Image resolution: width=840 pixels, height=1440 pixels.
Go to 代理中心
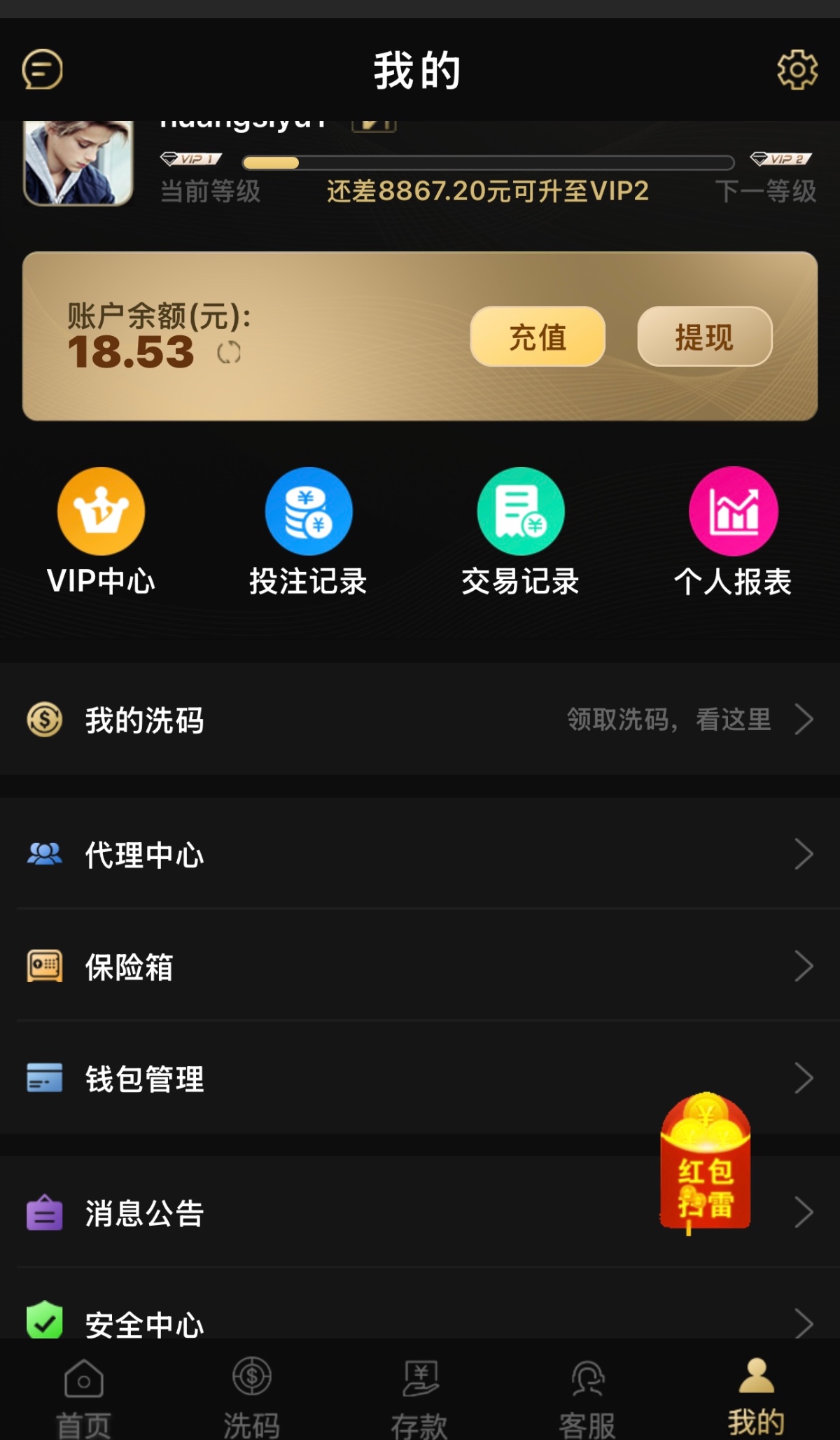pos(420,855)
